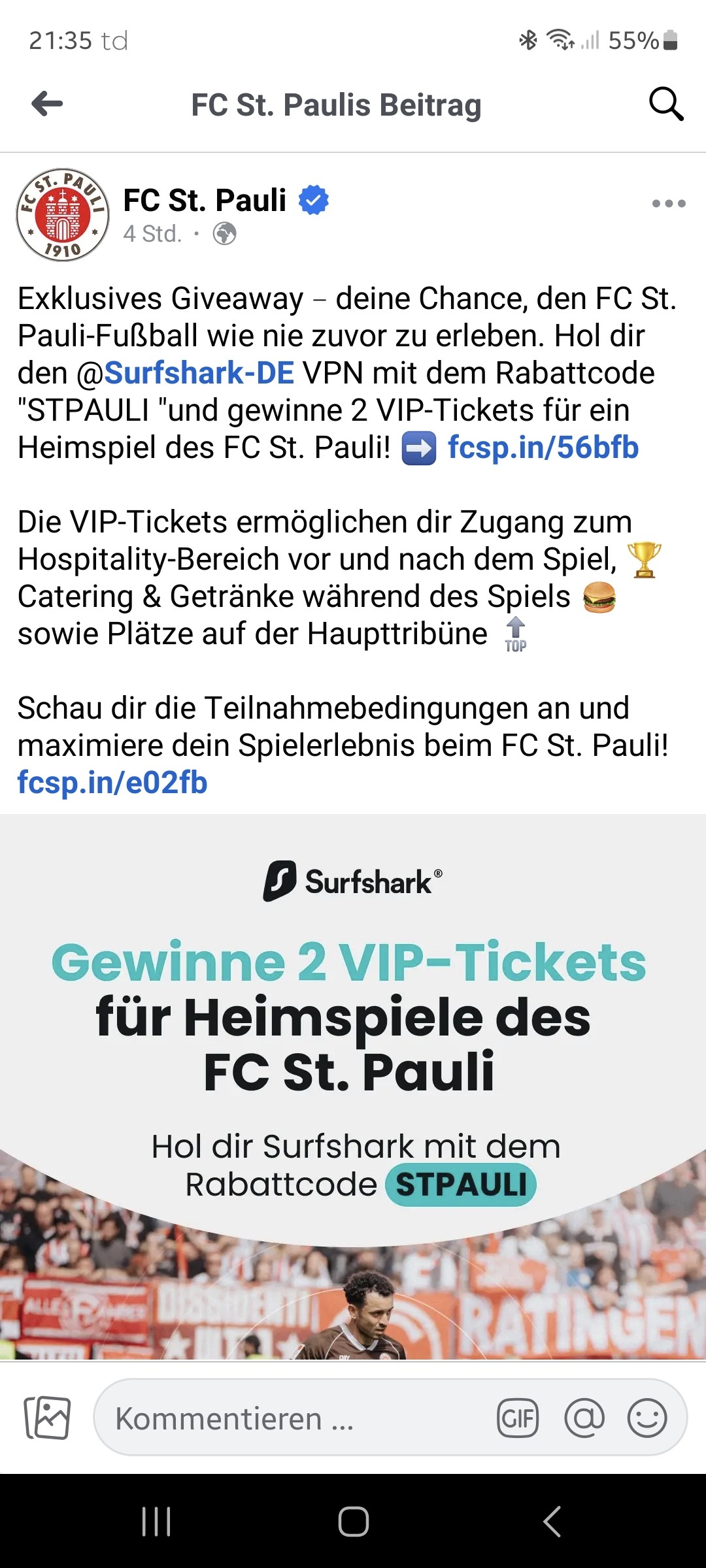706x1568 pixels.
Task: Open FC St. Pauli profile picture
Action: [63, 215]
